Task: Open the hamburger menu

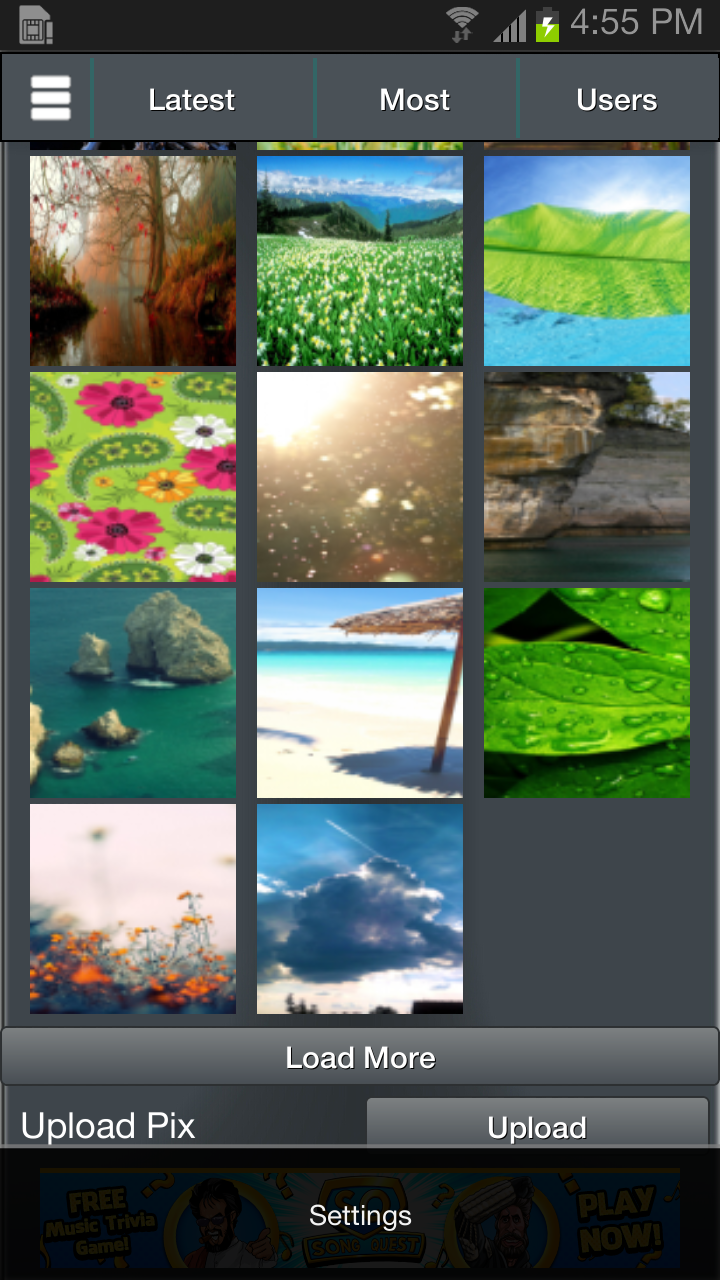Action: (x=49, y=97)
